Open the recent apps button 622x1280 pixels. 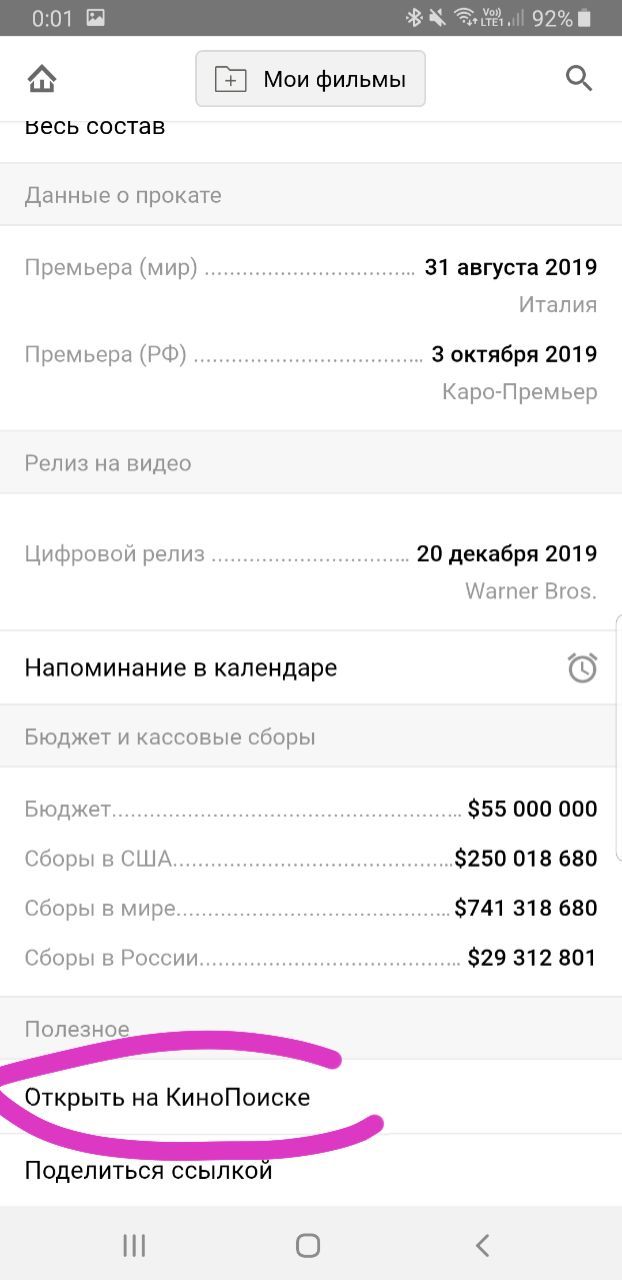pos(134,1245)
